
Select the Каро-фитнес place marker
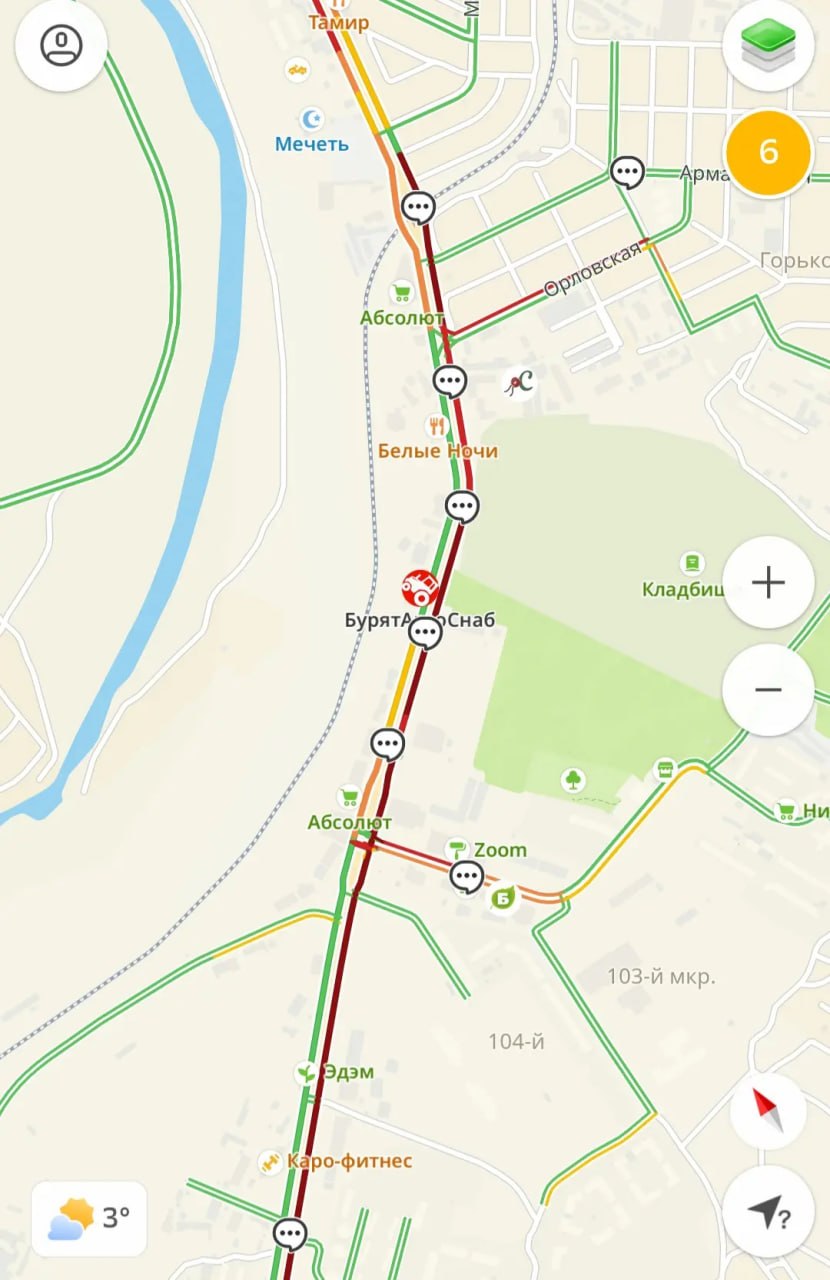pos(270,1162)
